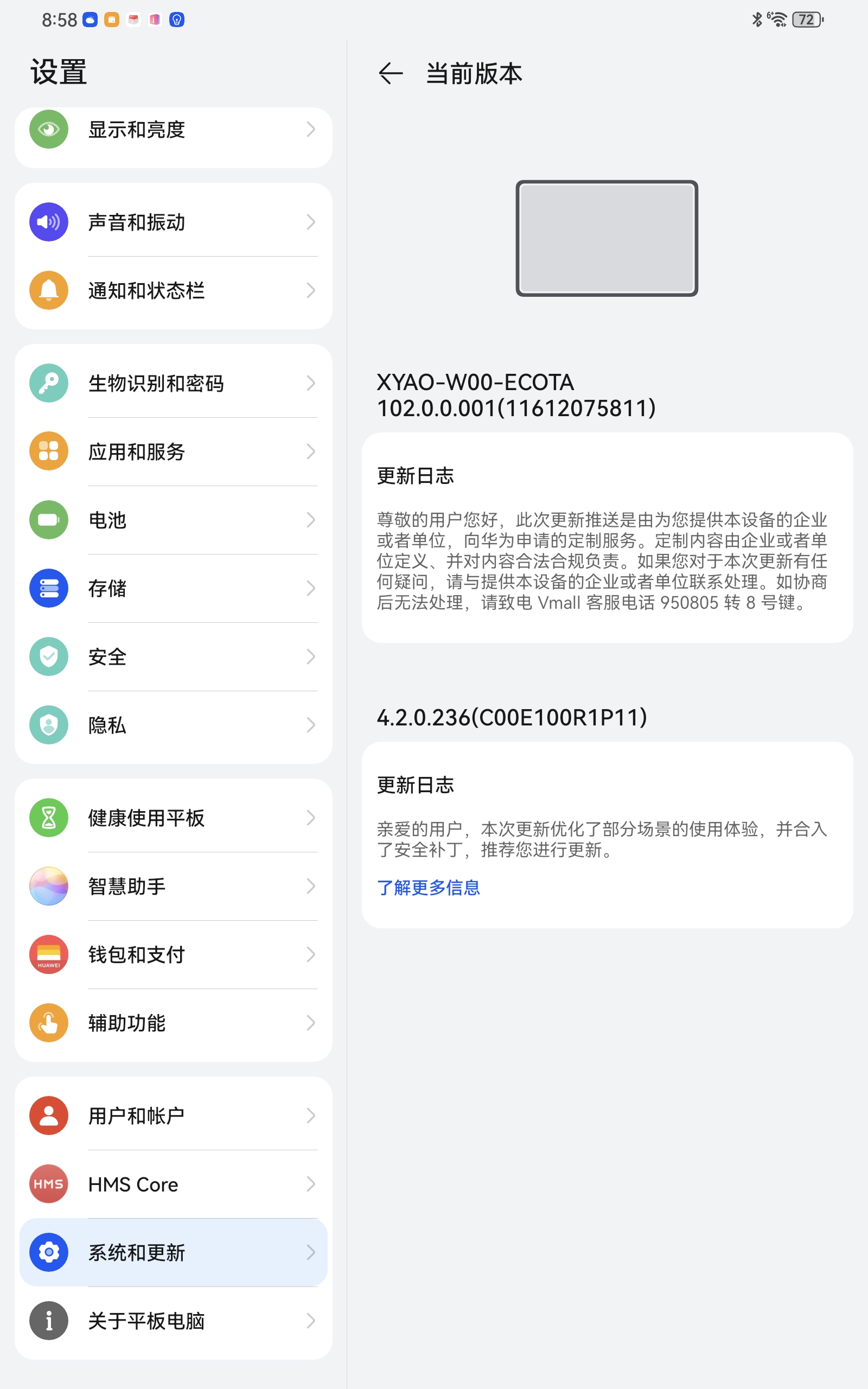
Task: Open 声音和振动 settings
Action: 174,222
